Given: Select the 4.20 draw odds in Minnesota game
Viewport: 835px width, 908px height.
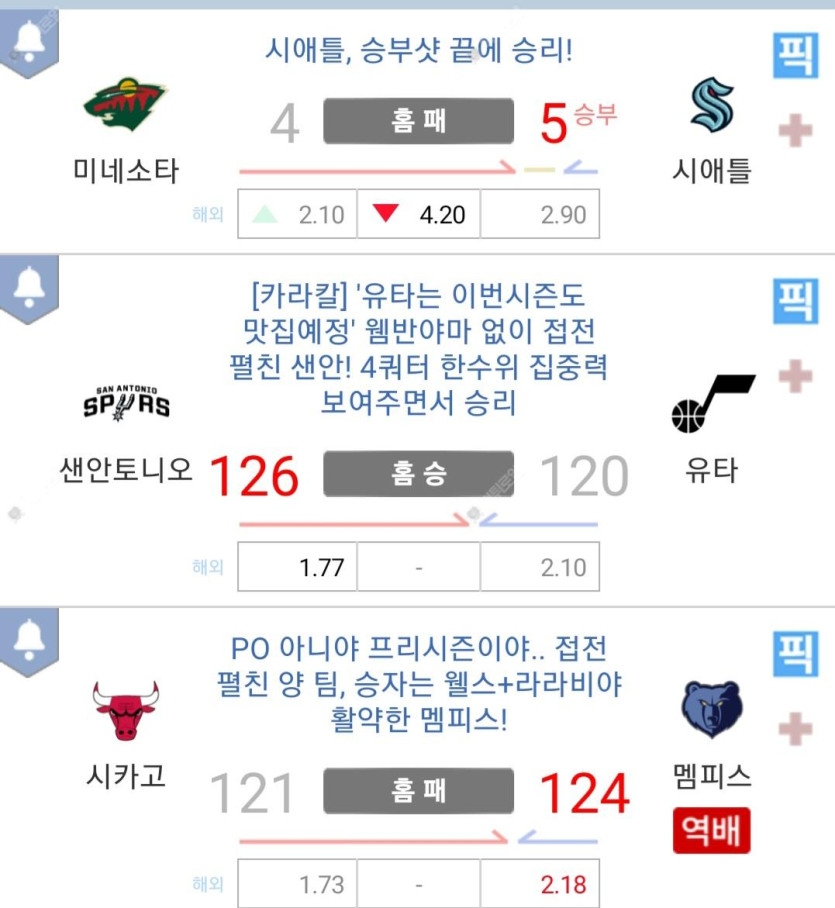Looking at the screenshot, I should click(418, 214).
